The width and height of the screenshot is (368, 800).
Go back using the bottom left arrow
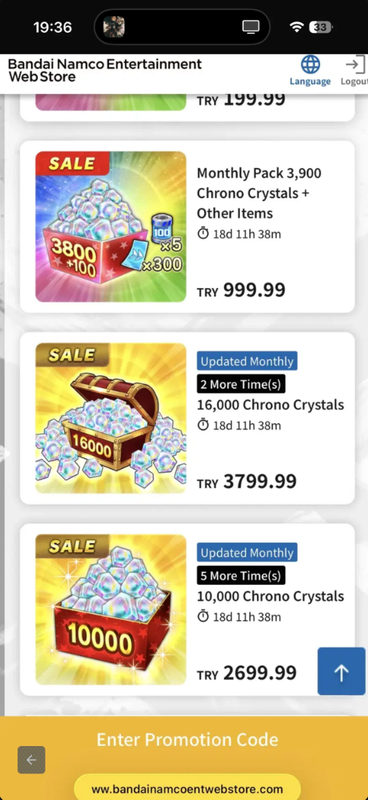coord(31,760)
